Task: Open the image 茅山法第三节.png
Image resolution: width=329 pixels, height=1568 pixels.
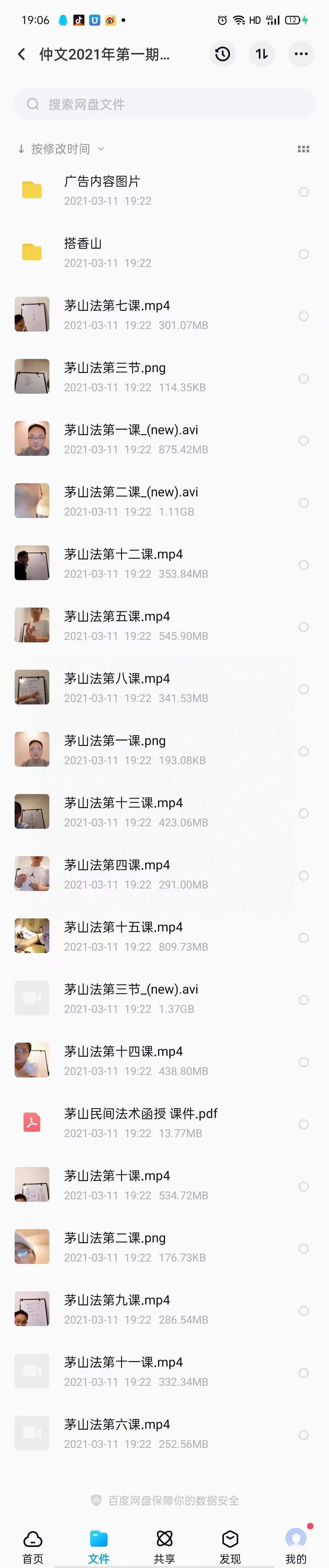Action: coord(114,376)
